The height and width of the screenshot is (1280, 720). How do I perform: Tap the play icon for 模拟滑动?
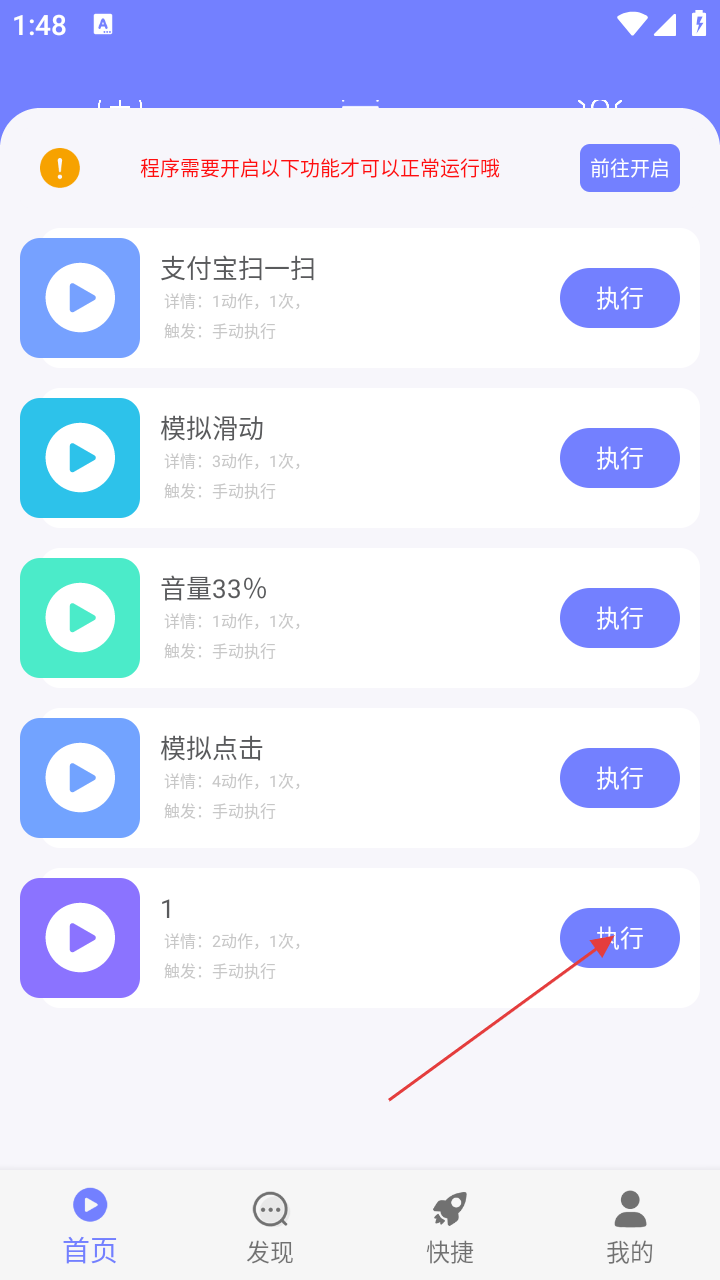(80, 458)
